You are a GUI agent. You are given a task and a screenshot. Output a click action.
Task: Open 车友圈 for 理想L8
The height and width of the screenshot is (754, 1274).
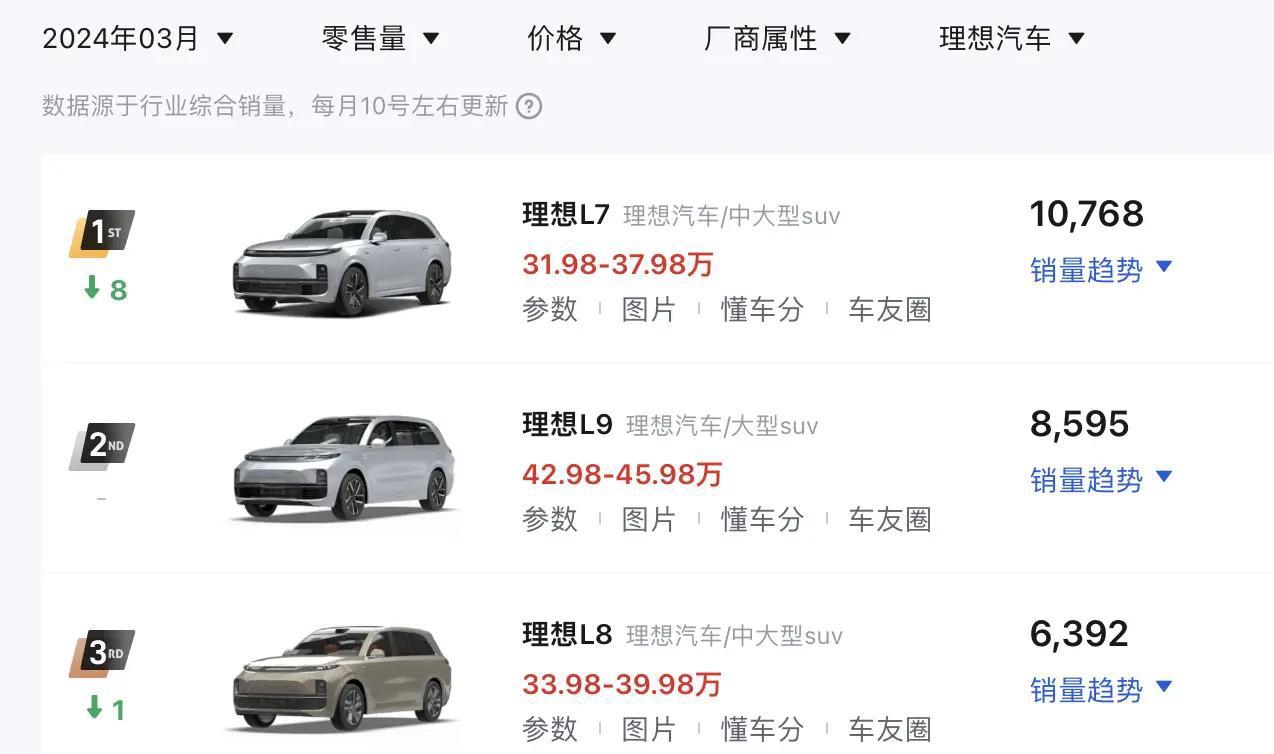tap(889, 730)
